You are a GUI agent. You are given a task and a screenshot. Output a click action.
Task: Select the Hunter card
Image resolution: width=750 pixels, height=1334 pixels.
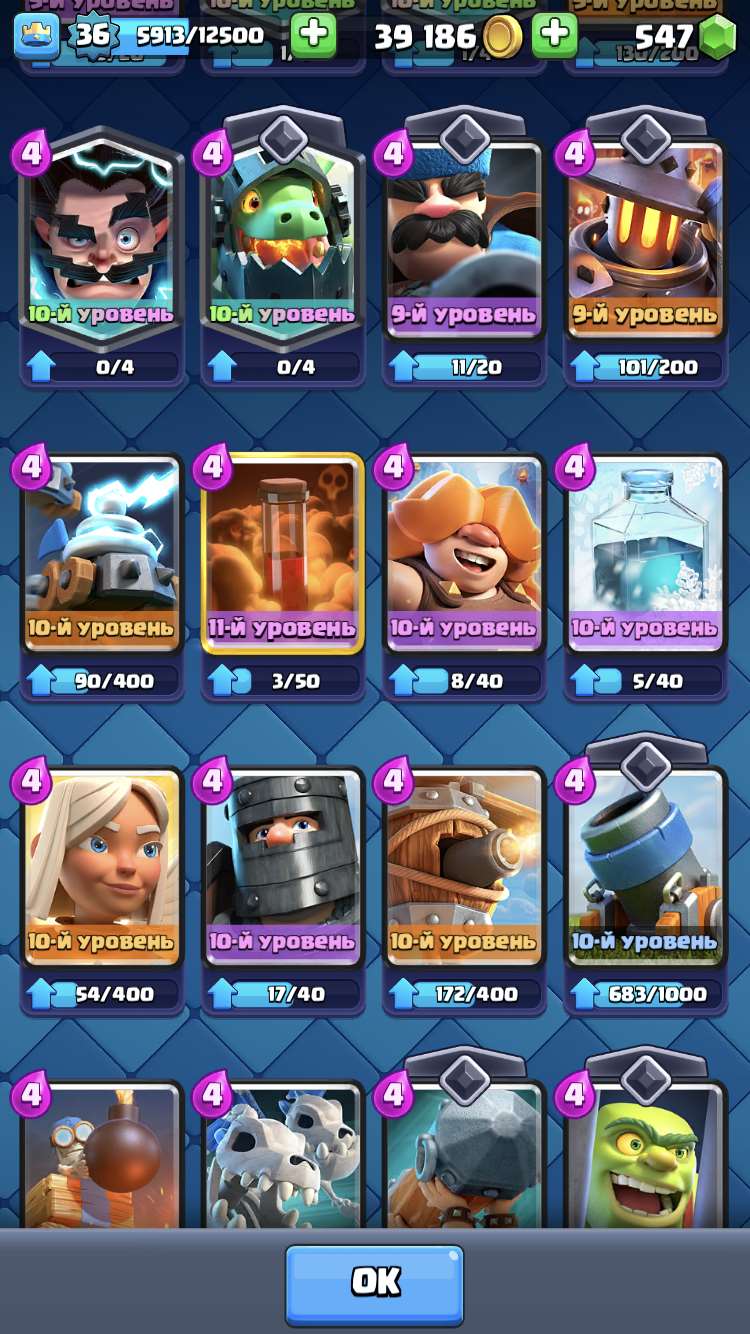click(x=463, y=240)
